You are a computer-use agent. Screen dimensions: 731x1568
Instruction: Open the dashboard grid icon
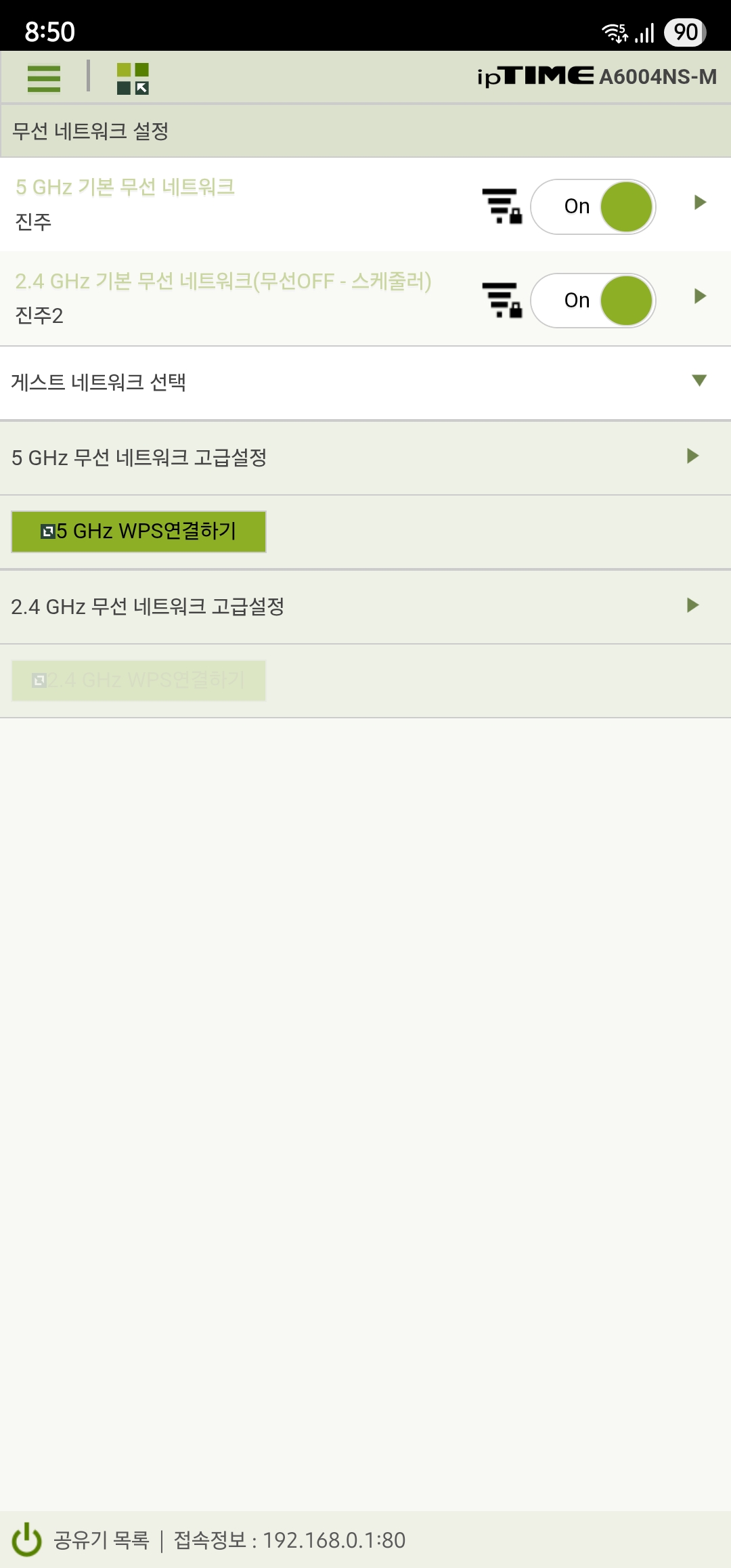point(133,79)
